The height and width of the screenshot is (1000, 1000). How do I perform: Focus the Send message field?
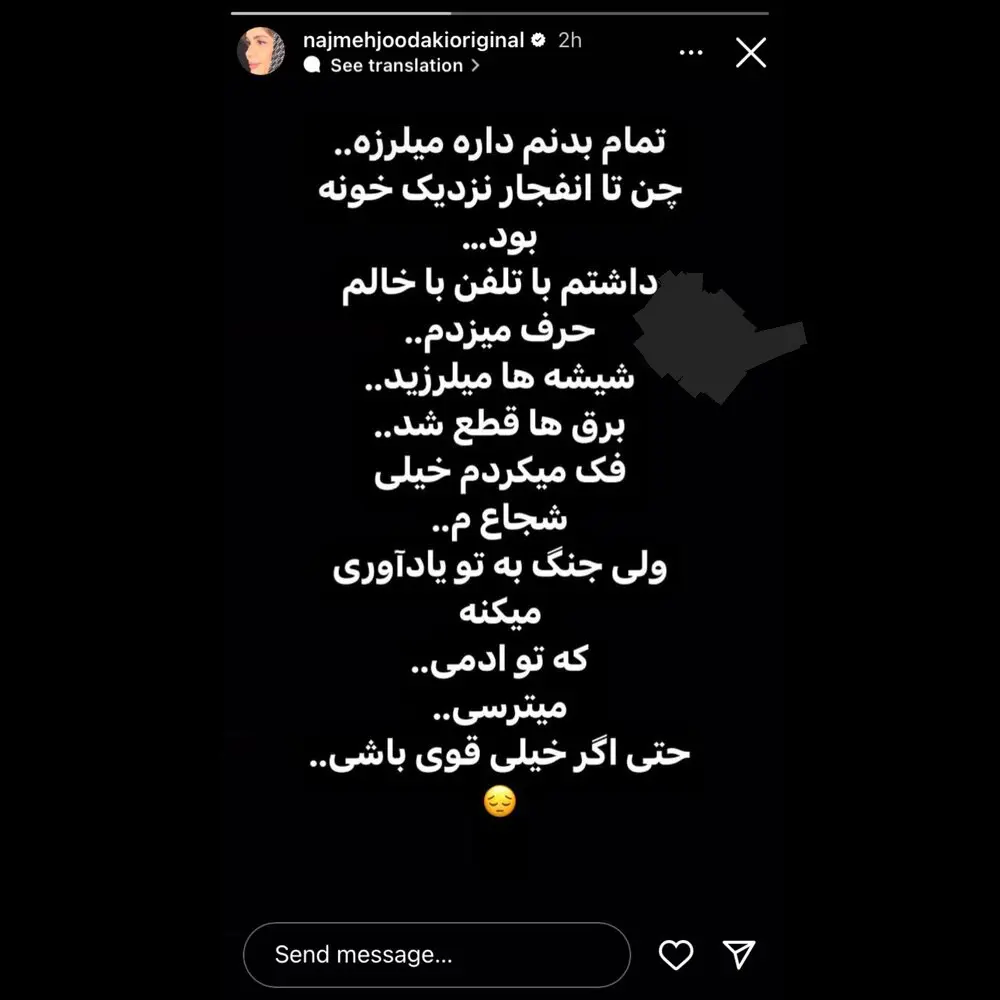tap(437, 954)
